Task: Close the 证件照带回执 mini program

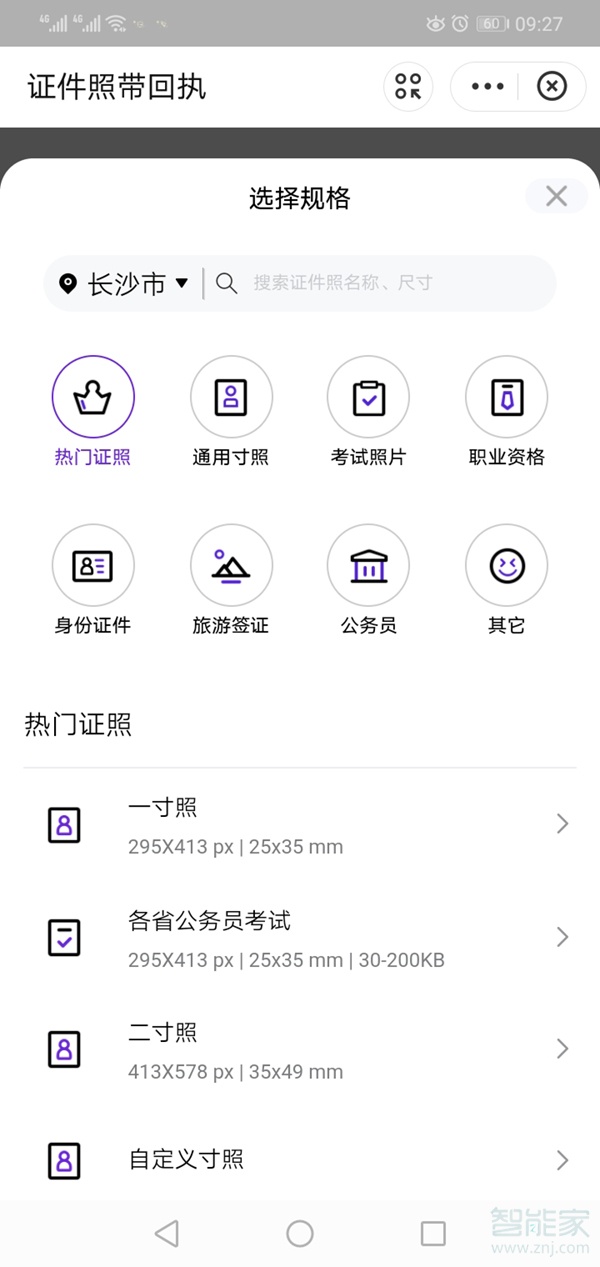Action: tap(551, 87)
